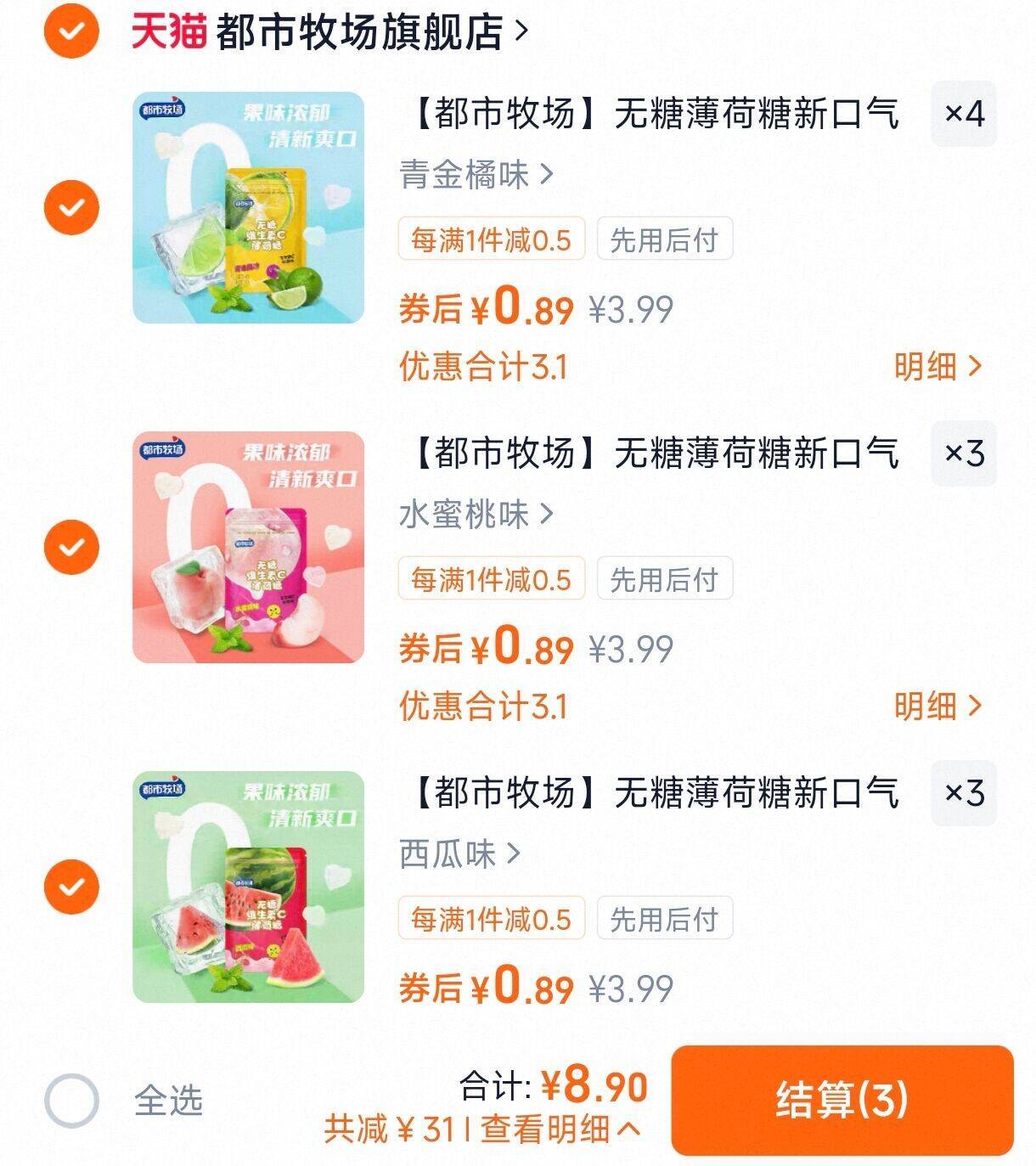Screen dimensions: 1036x1166
Task: View 明细 discount details for 青金橘味
Action: [937, 367]
